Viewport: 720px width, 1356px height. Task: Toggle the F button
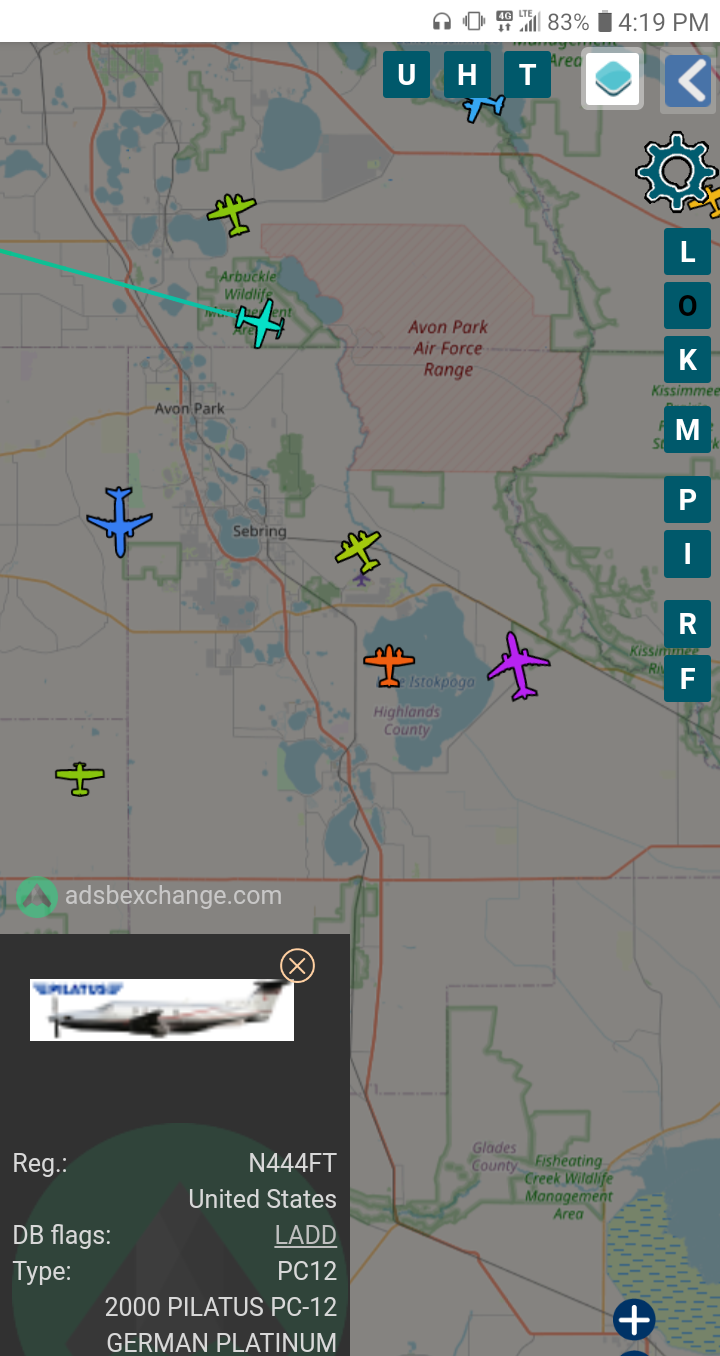click(687, 679)
